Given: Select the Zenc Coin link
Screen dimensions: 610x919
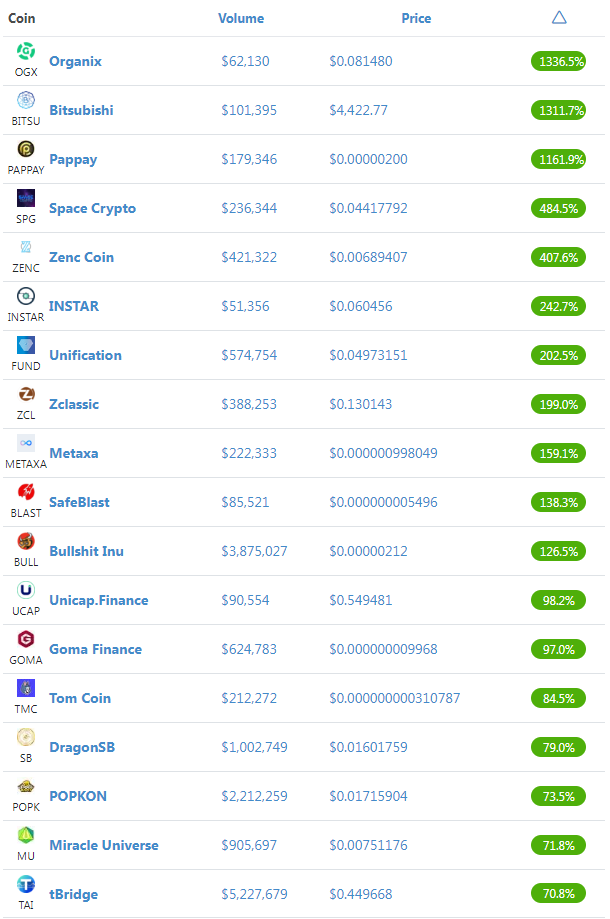Looking at the screenshot, I should click(x=81, y=257).
